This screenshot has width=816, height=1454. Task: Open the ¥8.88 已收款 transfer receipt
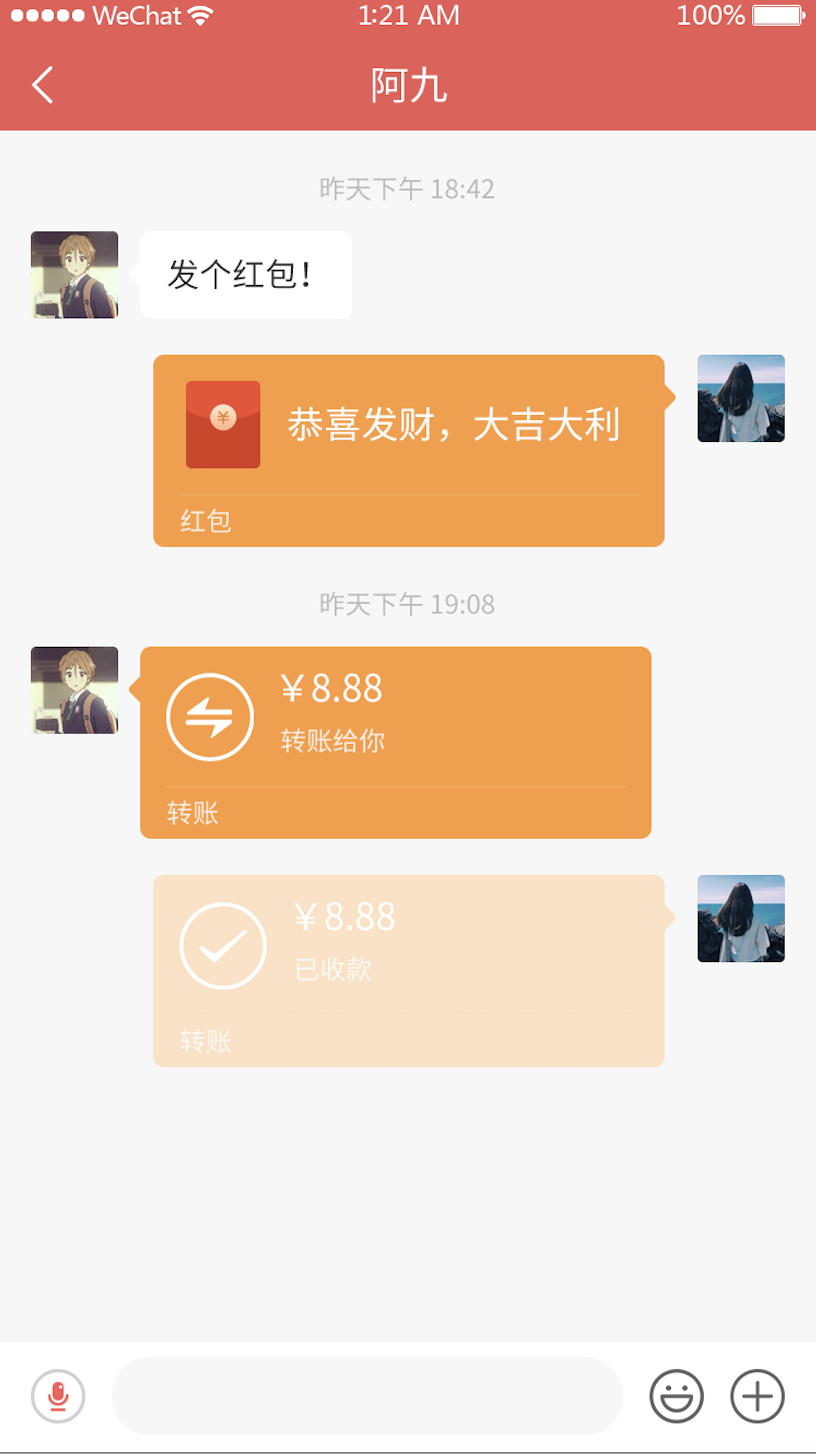[x=408, y=970]
